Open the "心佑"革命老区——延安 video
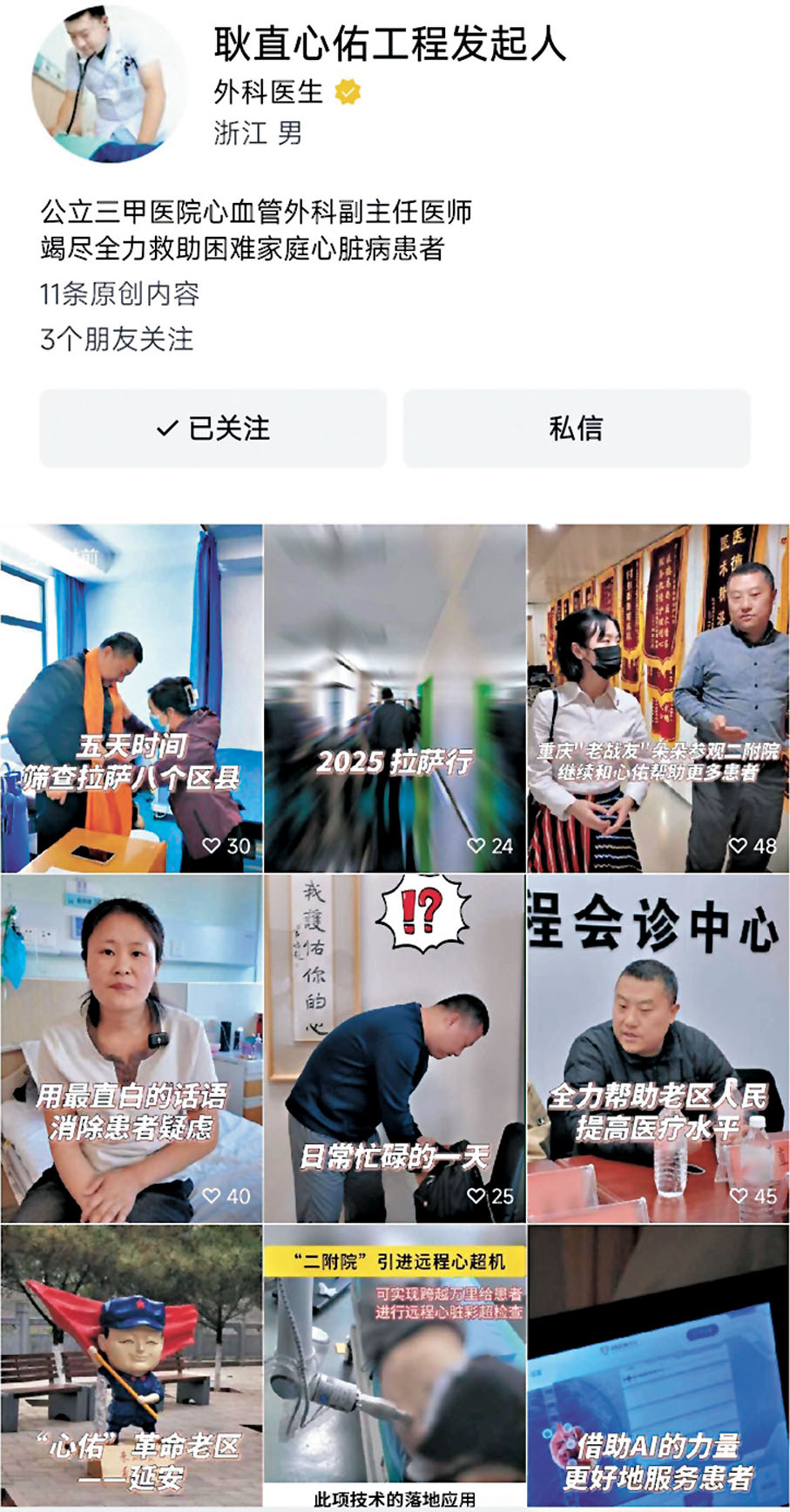The width and height of the screenshot is (790, 1512). [x=131, y=1367]
